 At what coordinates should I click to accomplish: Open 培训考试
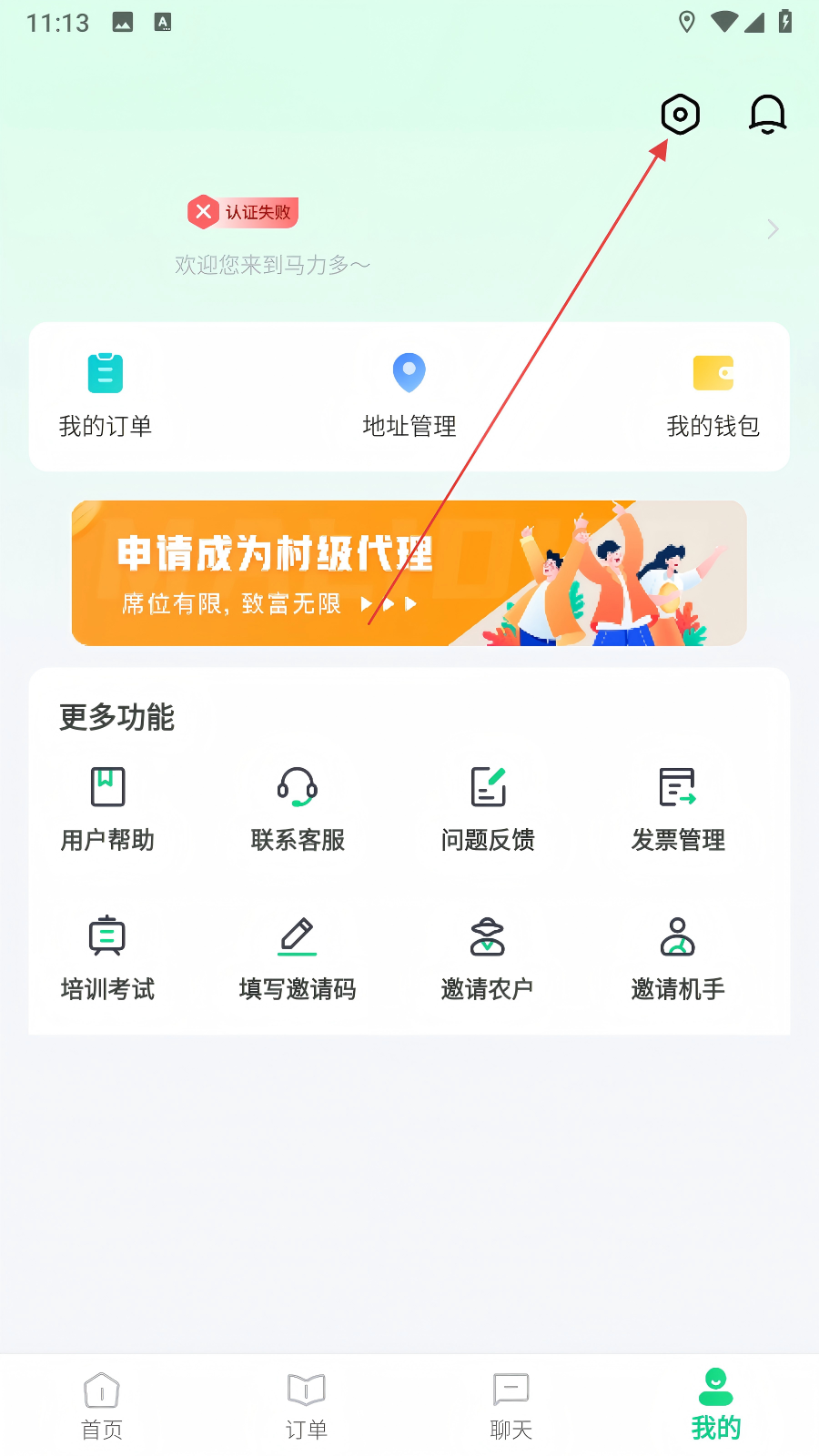click(x=107, y=959)
